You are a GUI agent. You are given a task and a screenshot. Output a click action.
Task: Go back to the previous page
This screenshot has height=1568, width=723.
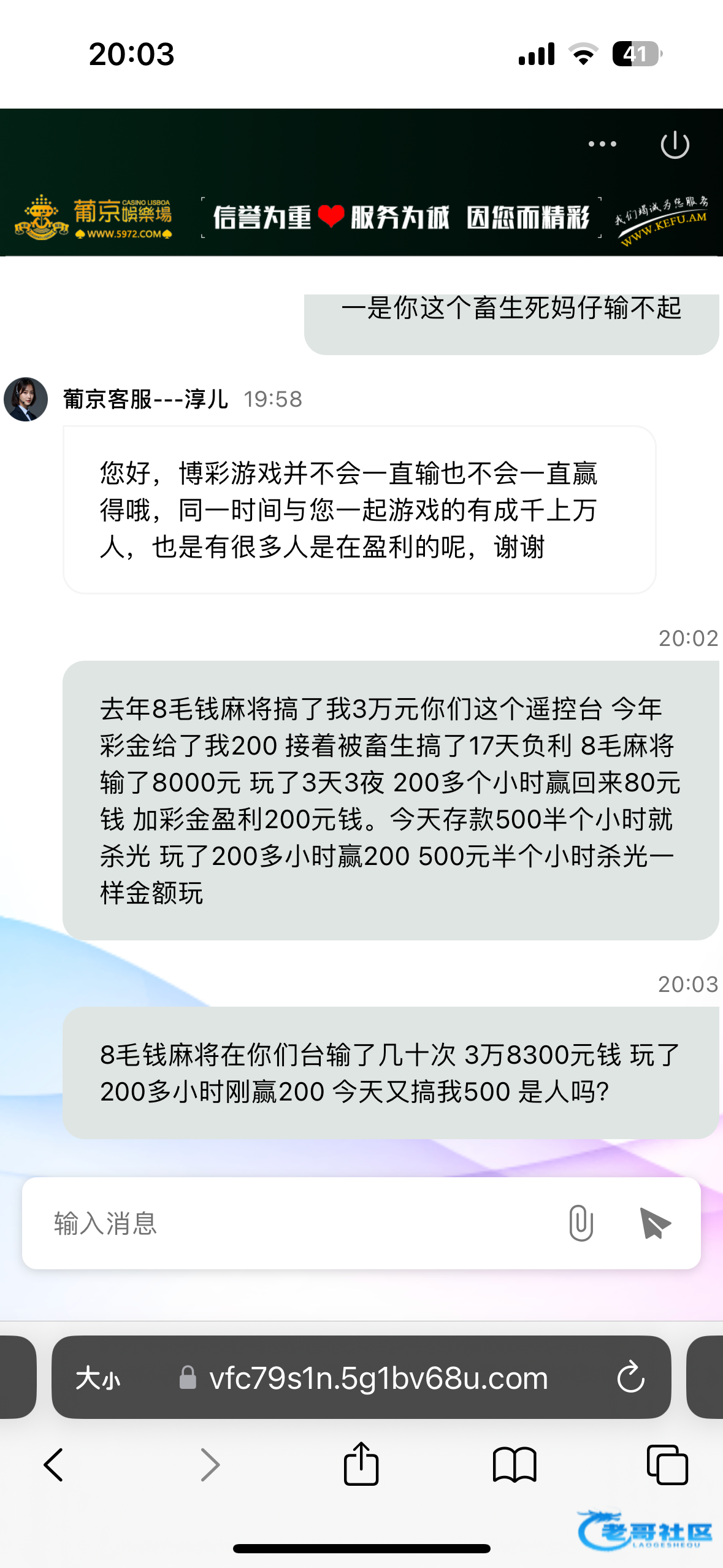click(x=54, y=1465)
